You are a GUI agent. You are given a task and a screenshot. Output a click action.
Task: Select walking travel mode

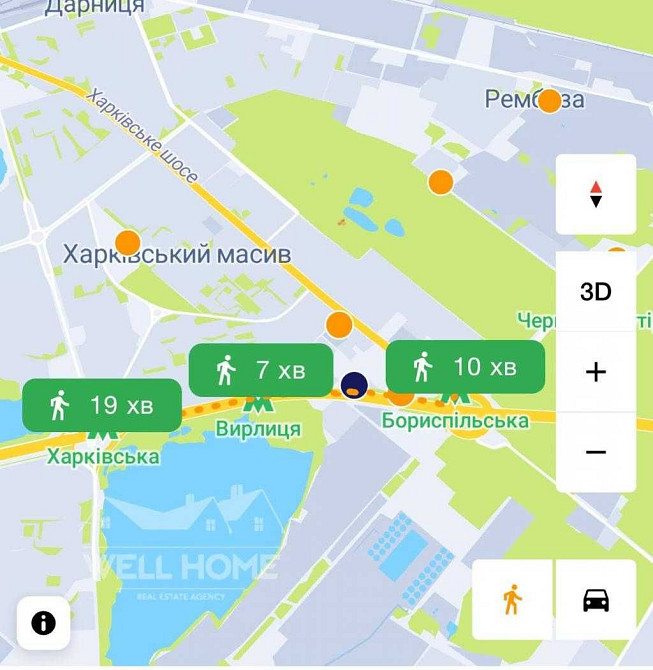[x=513, y=600]
